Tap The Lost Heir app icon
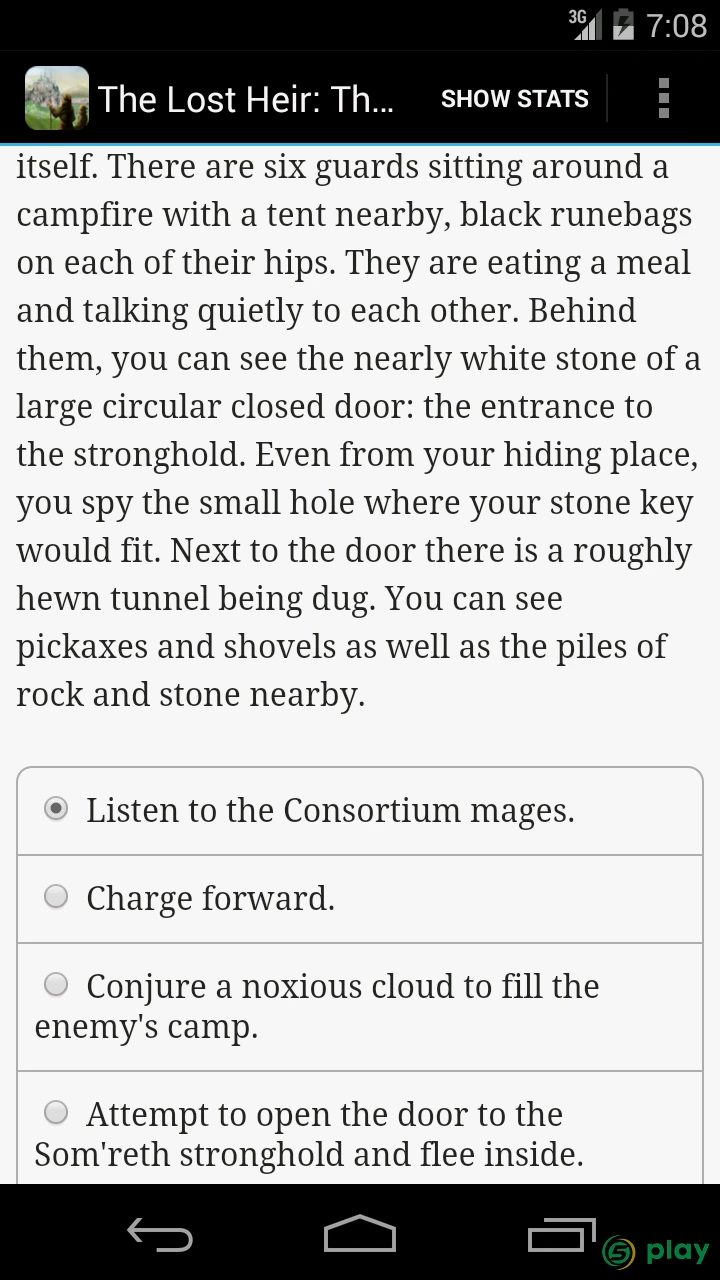The image size is (720, 1280). pyautogui.click(x=57, y=98)
